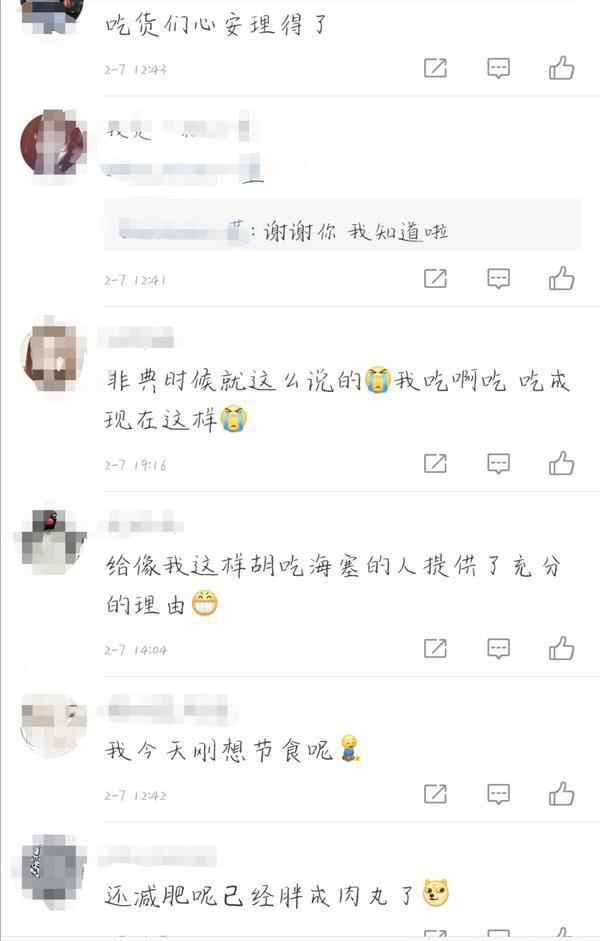Open the avatar of the 胡吃海塞 commenter
This screenshot has height=941, width=600.
tap(50, 541)
